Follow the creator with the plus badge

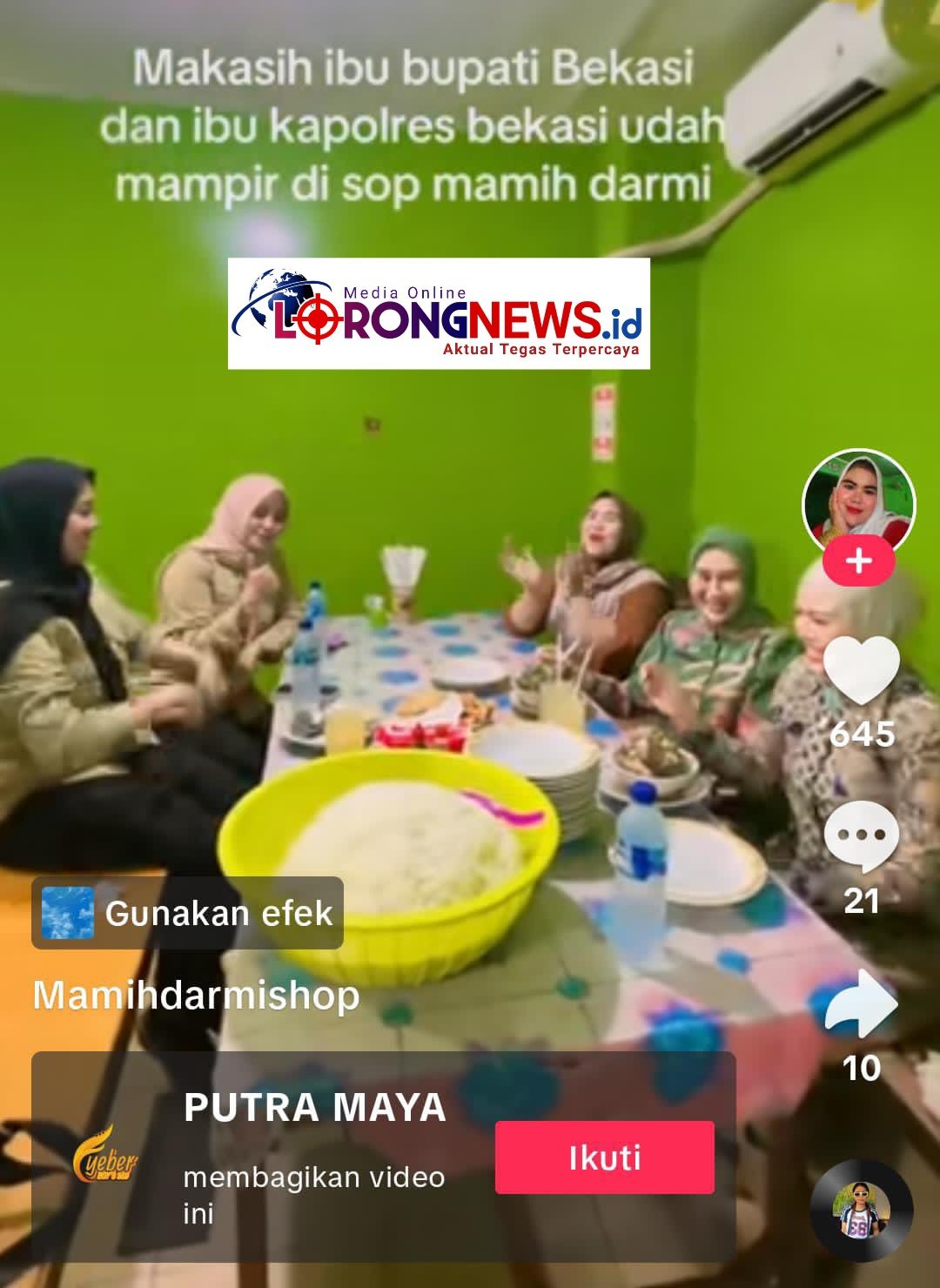[x=858, y=561]
